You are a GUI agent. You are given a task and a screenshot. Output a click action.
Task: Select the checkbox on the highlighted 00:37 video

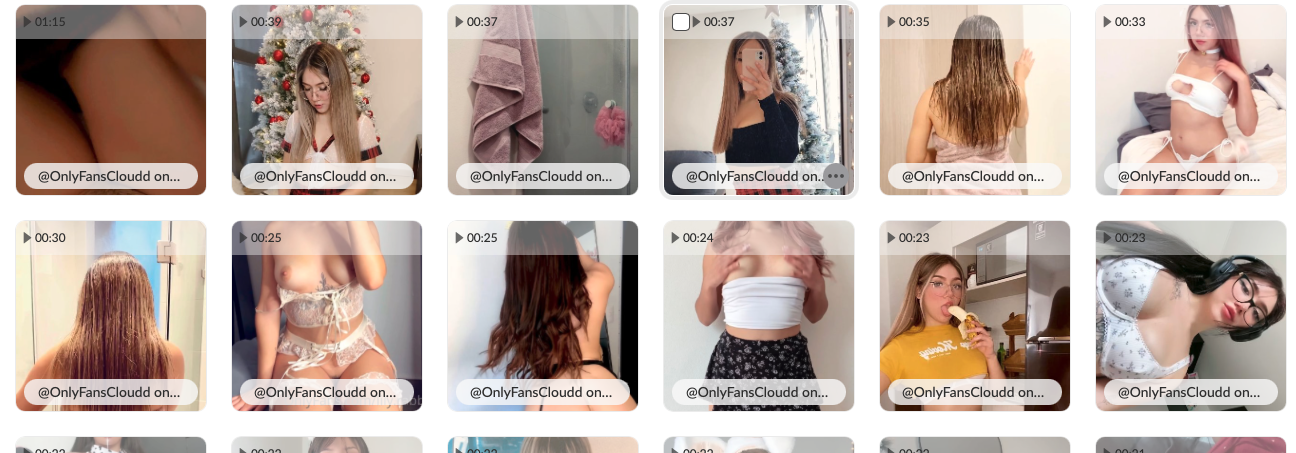(x=681, y=22)
